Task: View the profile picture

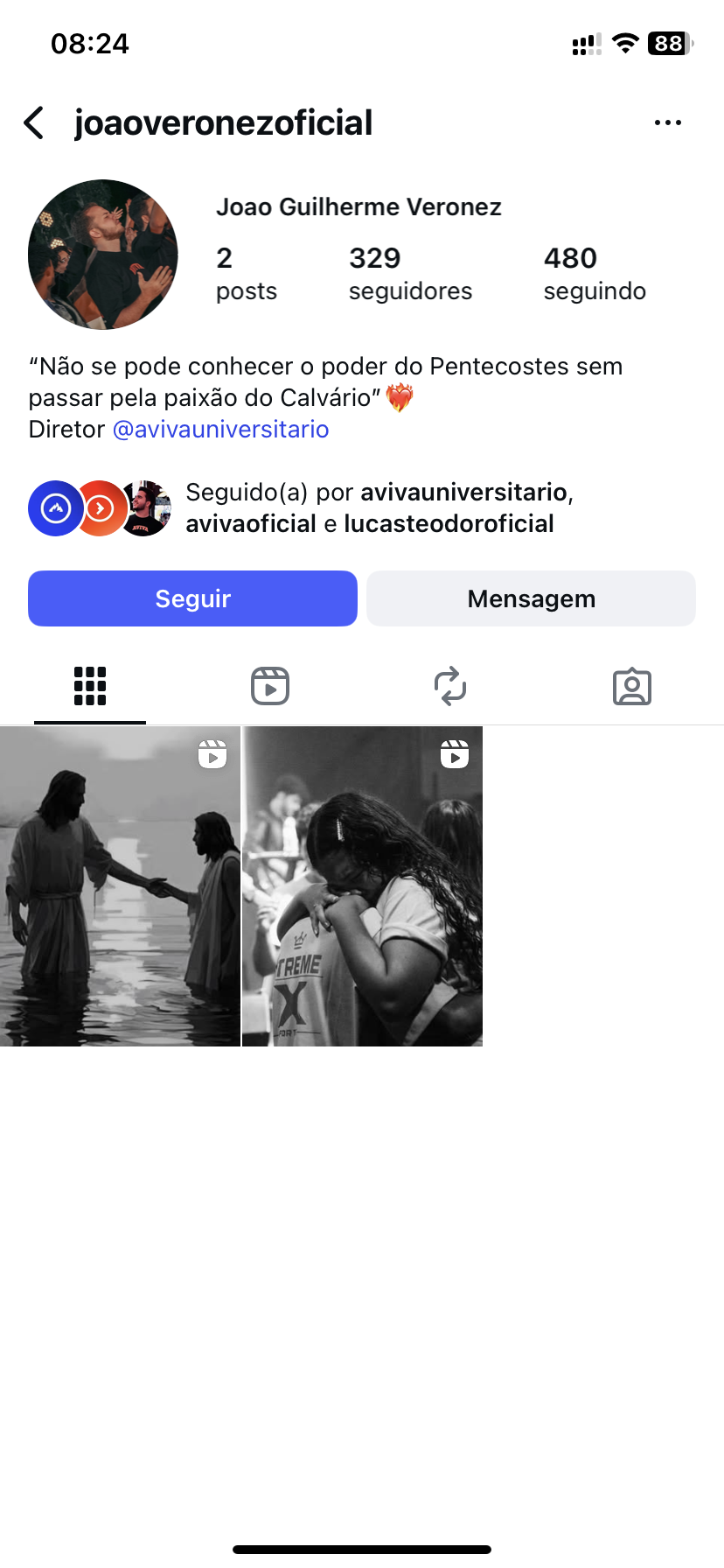Action: pos(103,255)
